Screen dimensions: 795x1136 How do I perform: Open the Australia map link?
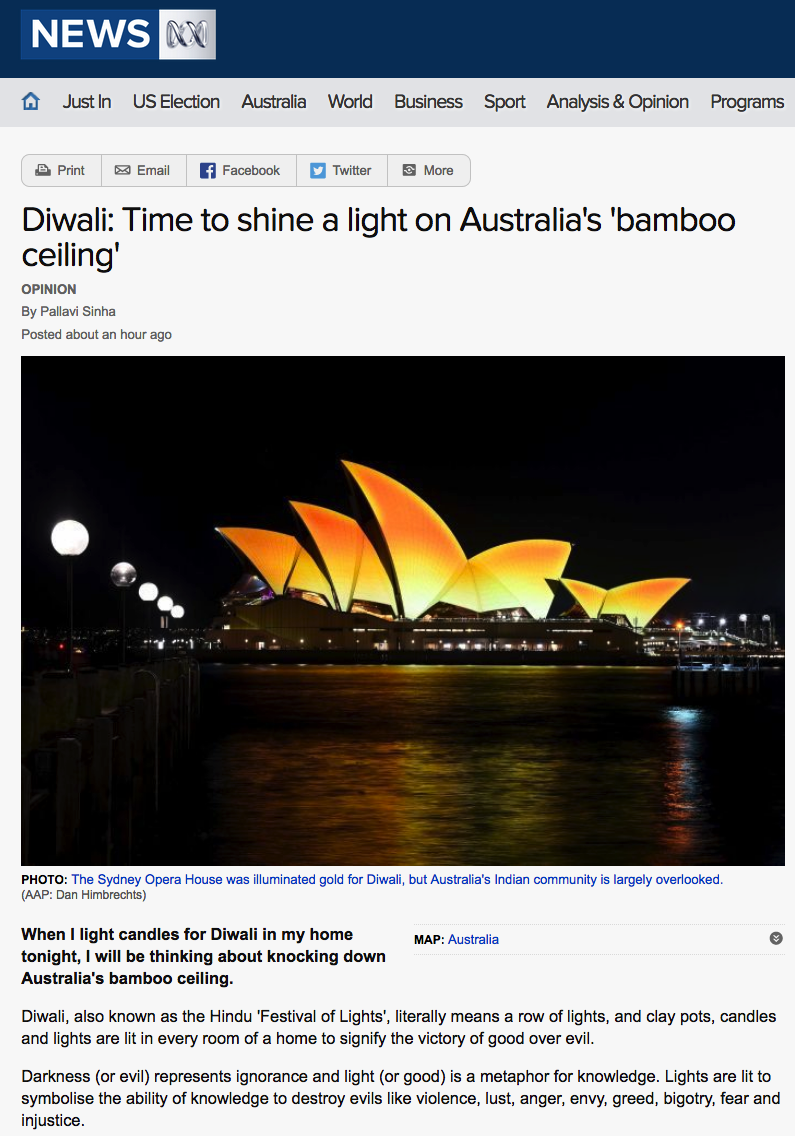[473, 940]
